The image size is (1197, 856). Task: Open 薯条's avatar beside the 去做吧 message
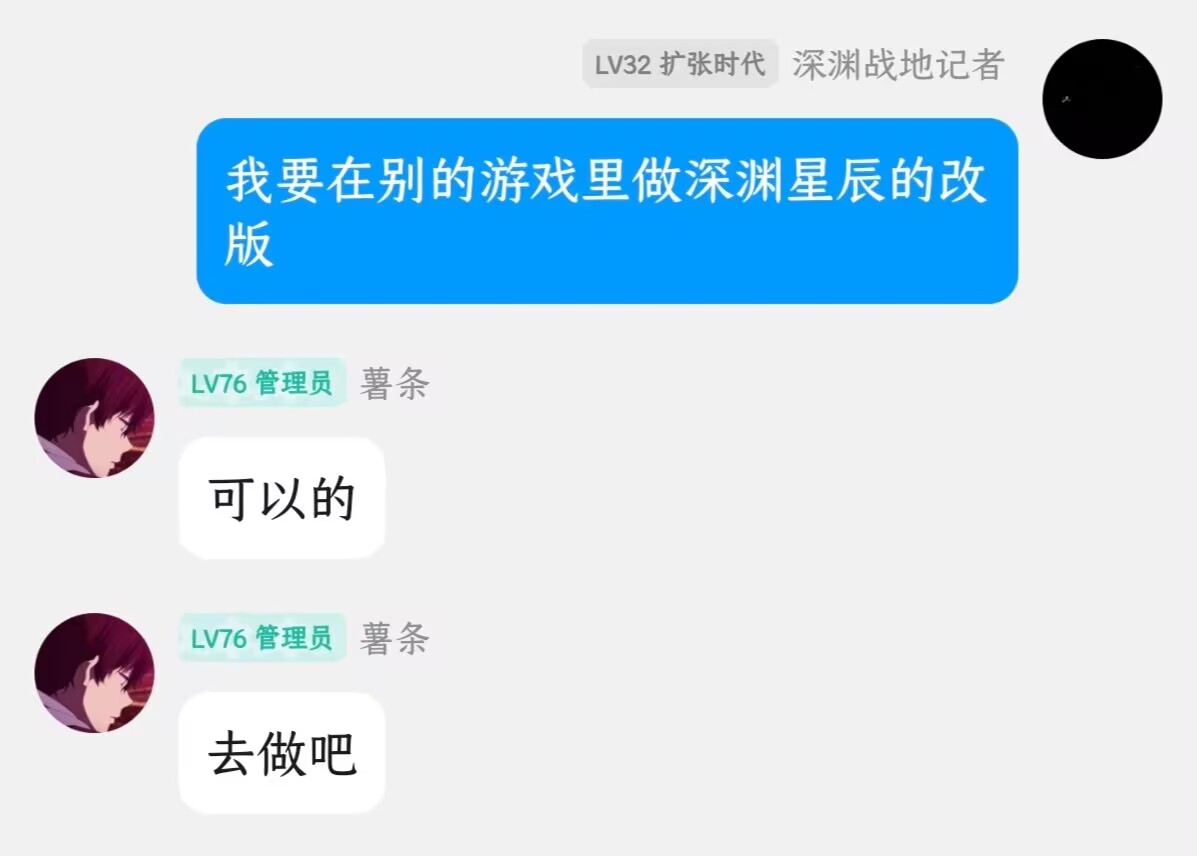click(x=94, y=673)
